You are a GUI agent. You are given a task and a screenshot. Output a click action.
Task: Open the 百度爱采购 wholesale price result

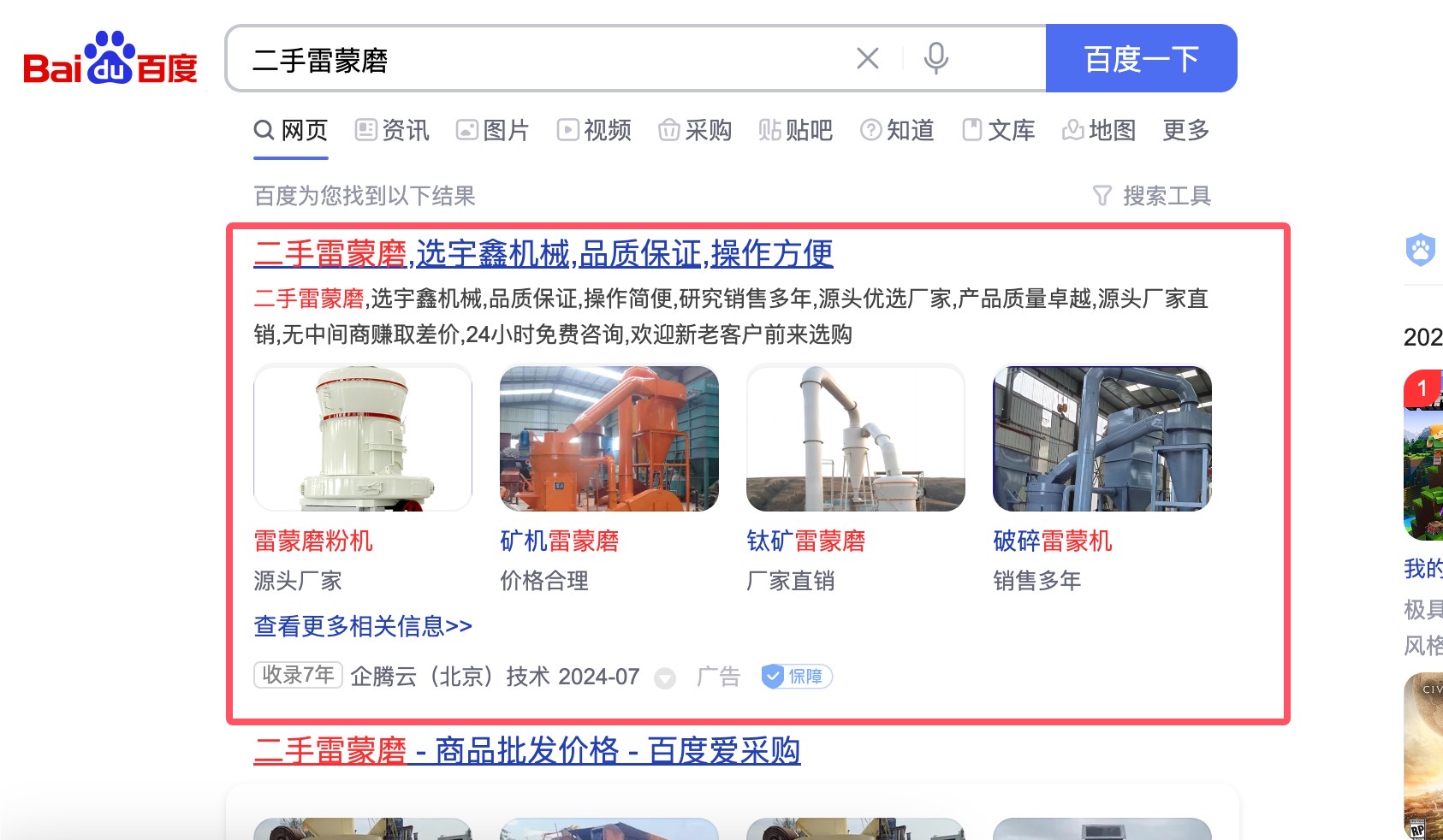click(526, 750)
